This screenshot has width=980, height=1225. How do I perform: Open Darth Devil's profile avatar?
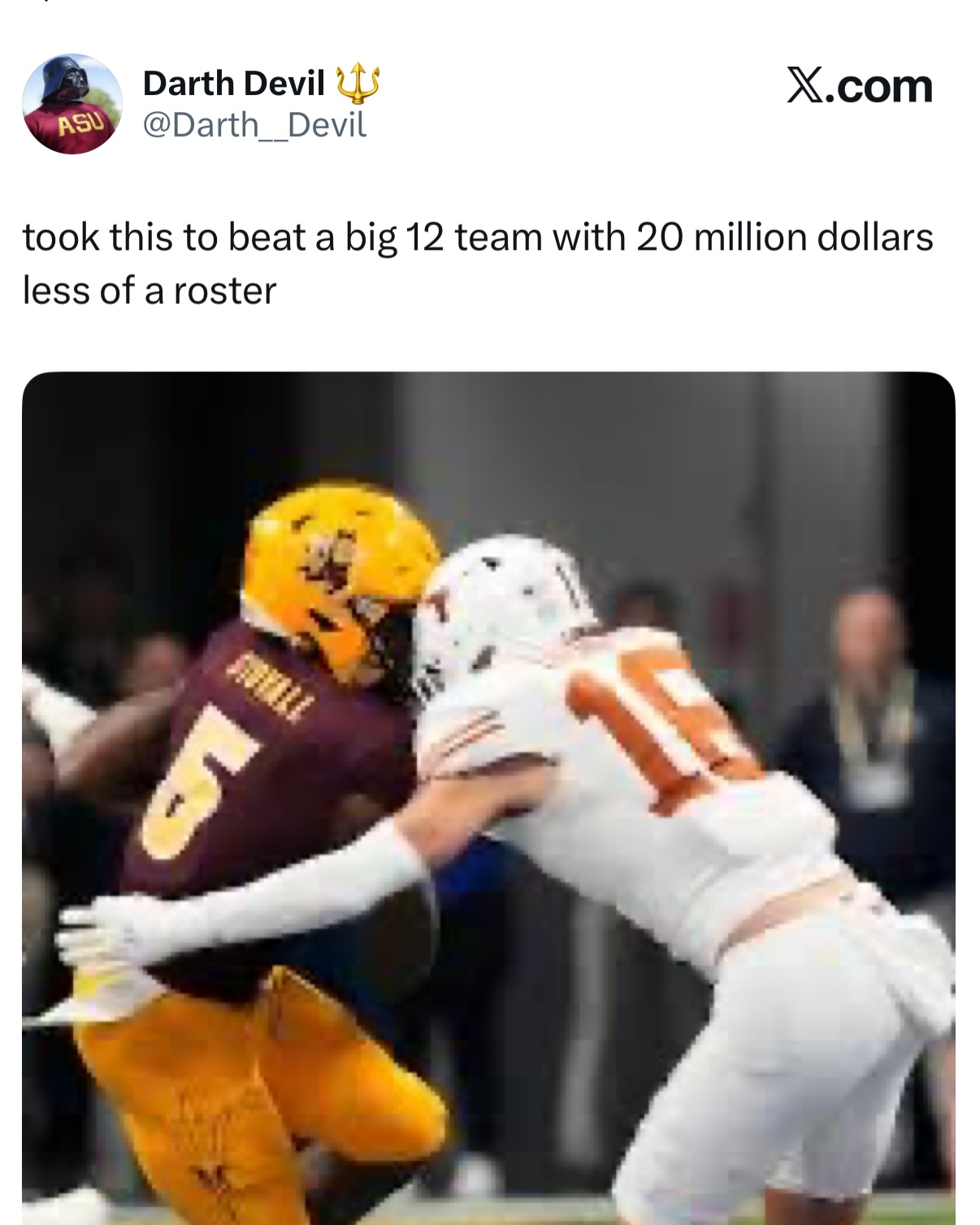pos(72,104)
